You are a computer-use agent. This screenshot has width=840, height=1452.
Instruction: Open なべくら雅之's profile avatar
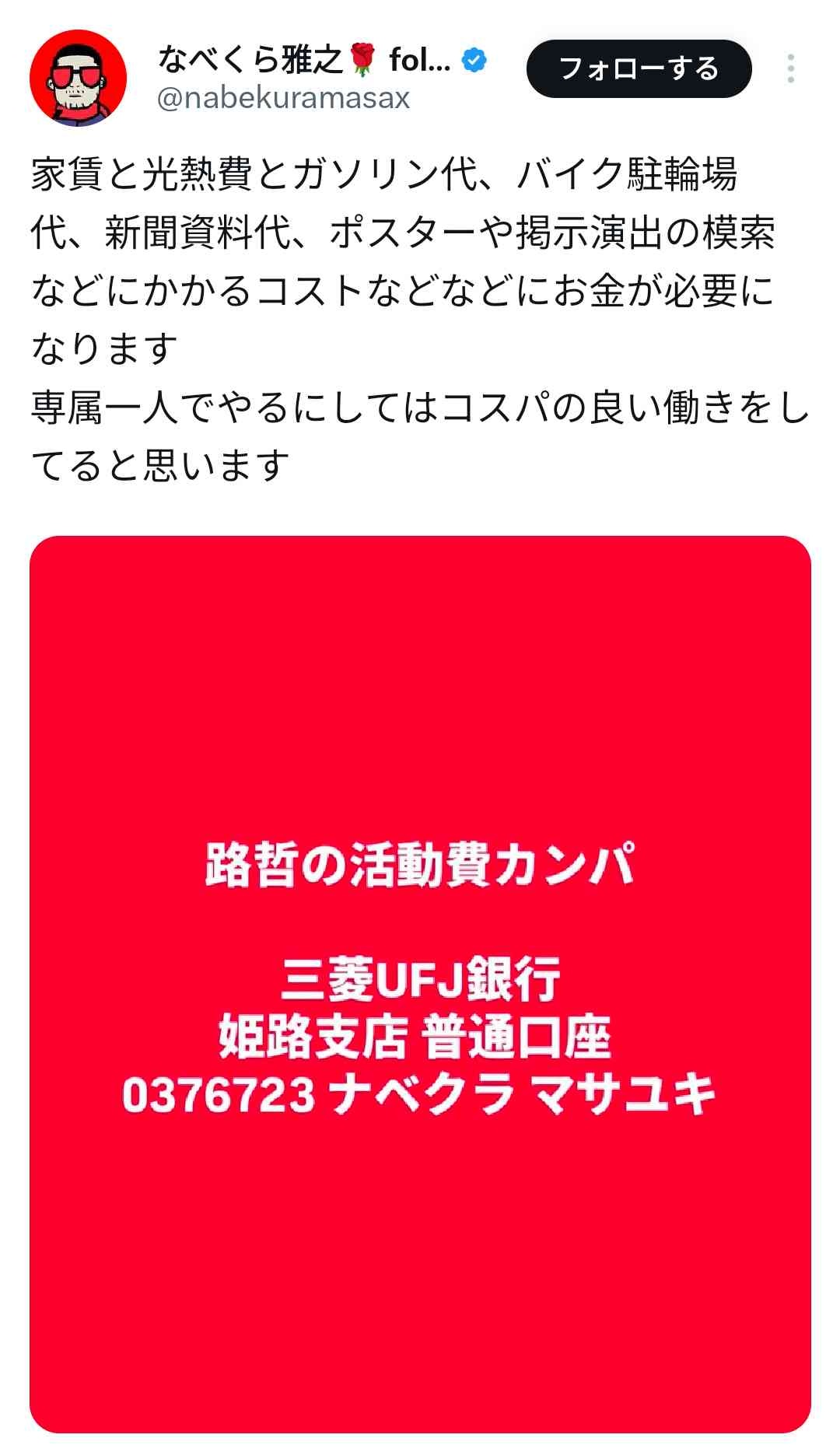78,78
